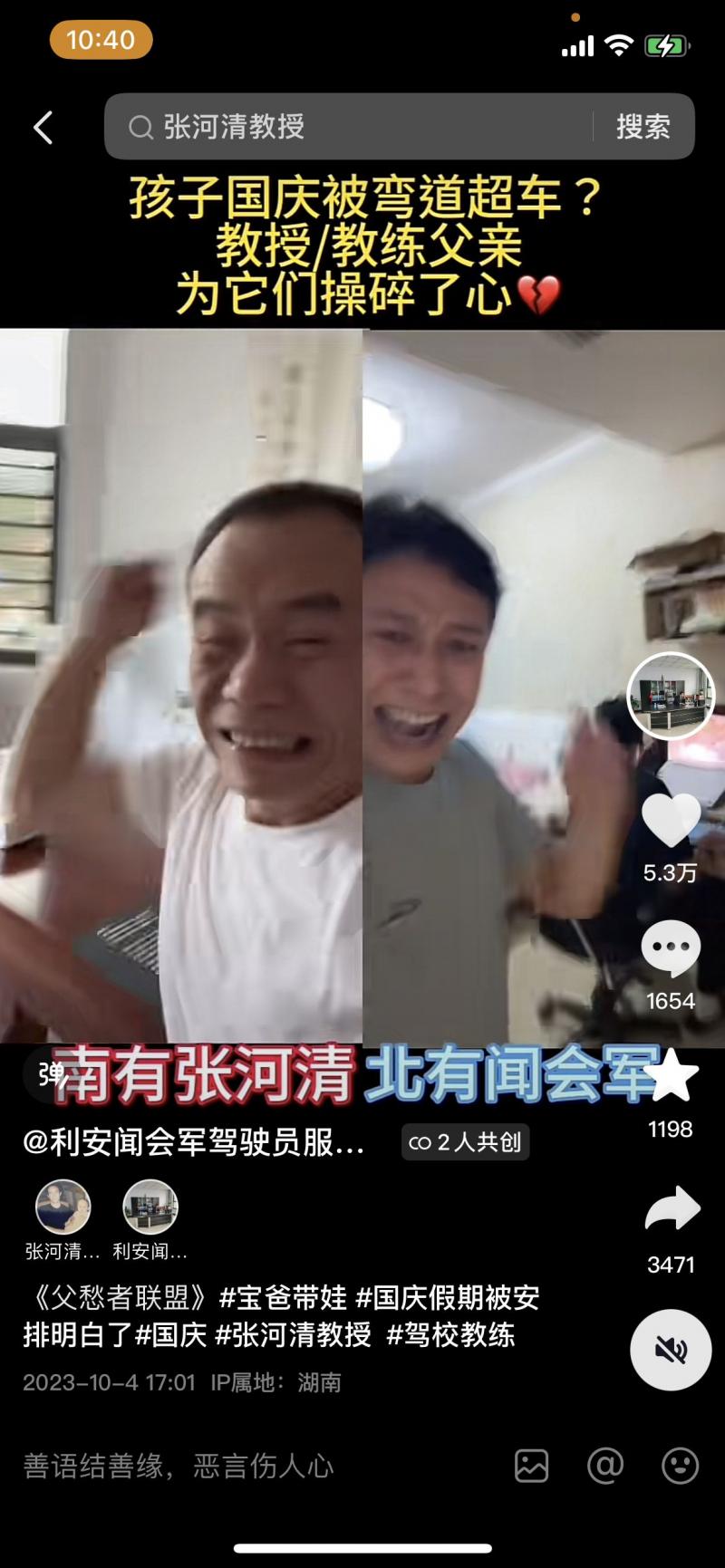Open the #张河清教授 hashtag
Viewport: 725px width, 1568px height.
293,1334
